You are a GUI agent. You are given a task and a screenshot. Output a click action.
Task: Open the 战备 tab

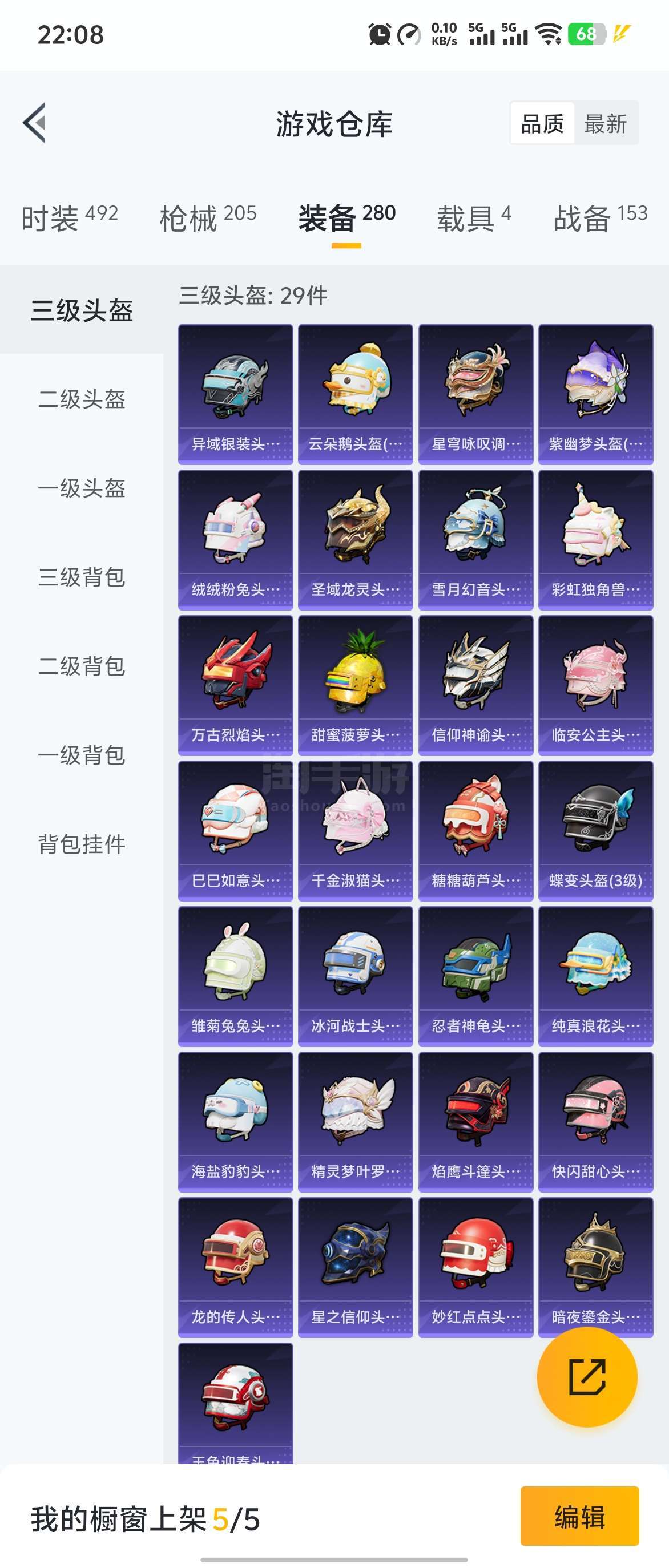tap(599, 218)
